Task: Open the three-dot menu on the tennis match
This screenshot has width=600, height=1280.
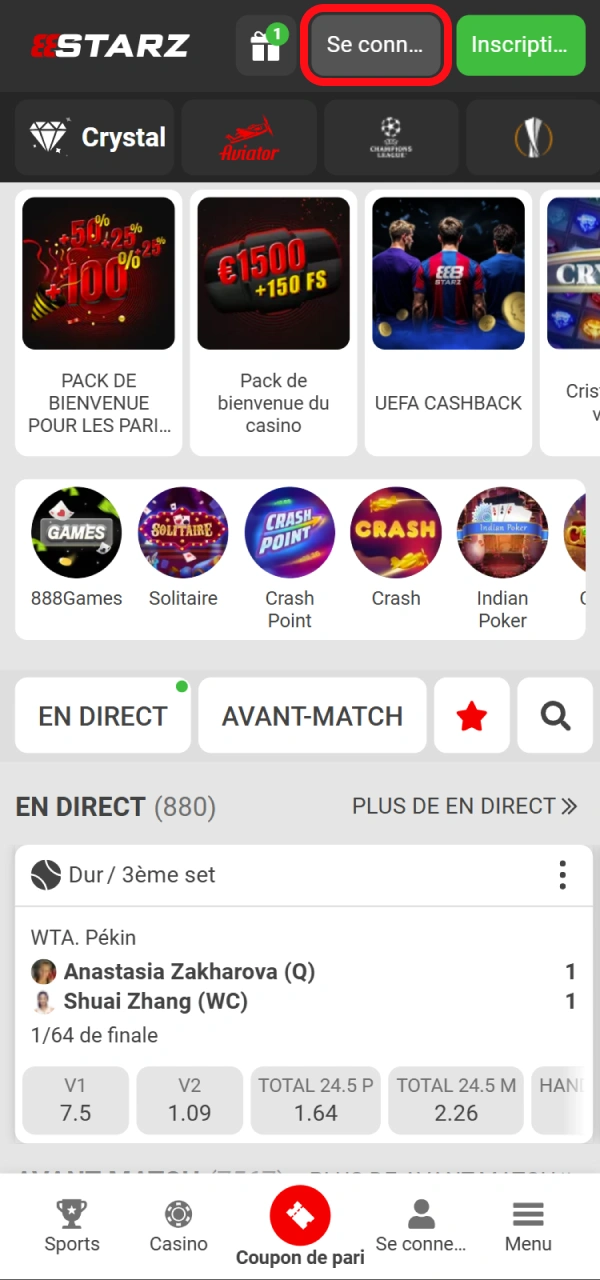Action: 563,875
